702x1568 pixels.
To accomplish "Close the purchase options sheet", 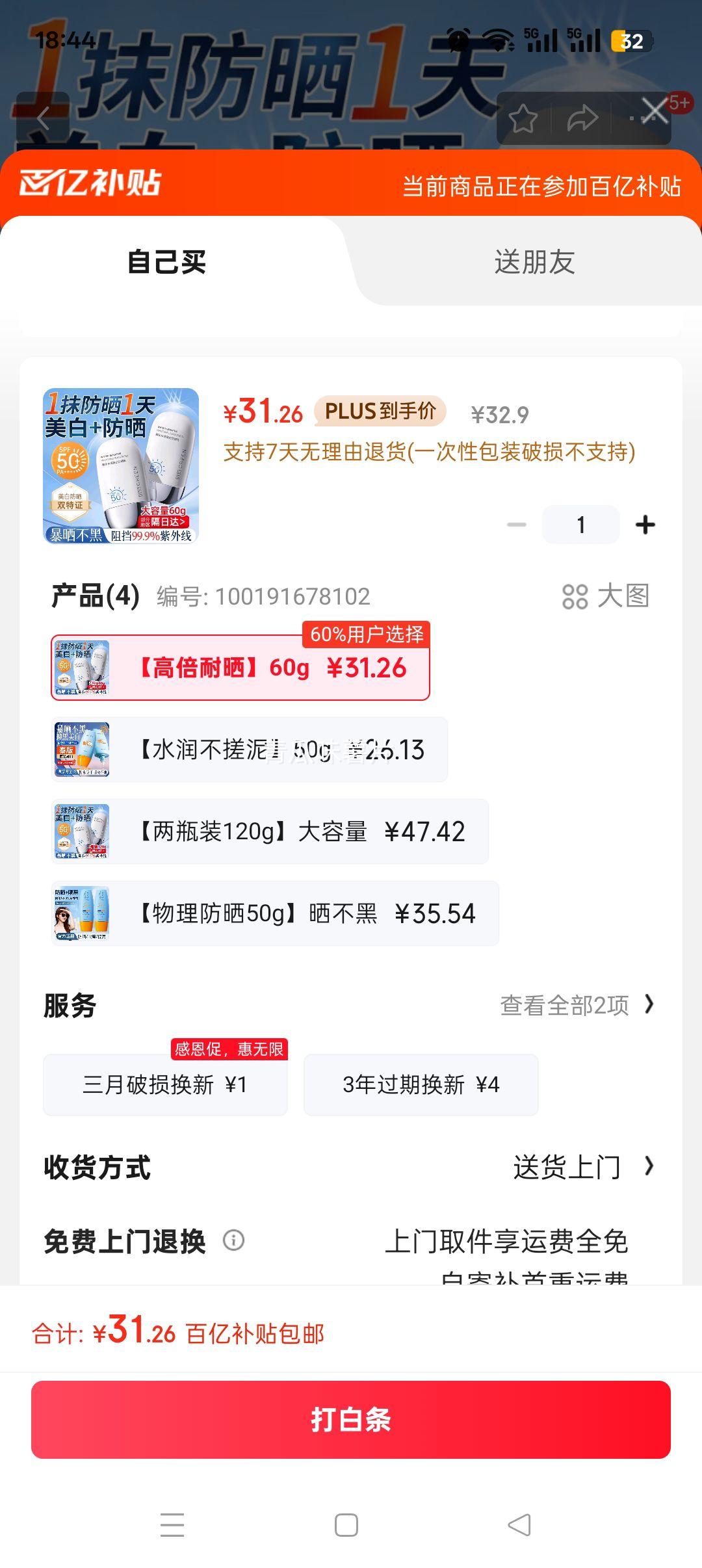I will point(655,111).
